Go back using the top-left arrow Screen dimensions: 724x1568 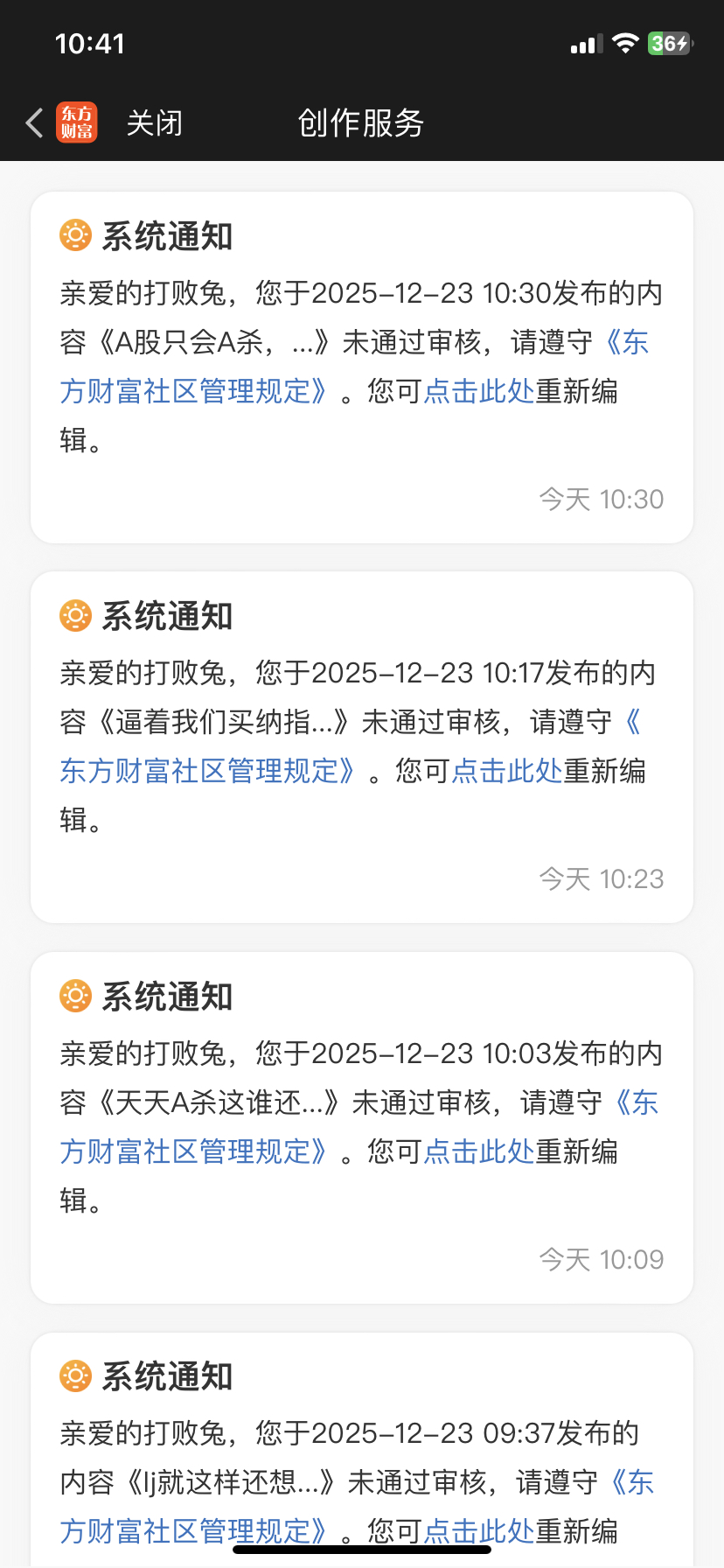click(x=35, y=123)
